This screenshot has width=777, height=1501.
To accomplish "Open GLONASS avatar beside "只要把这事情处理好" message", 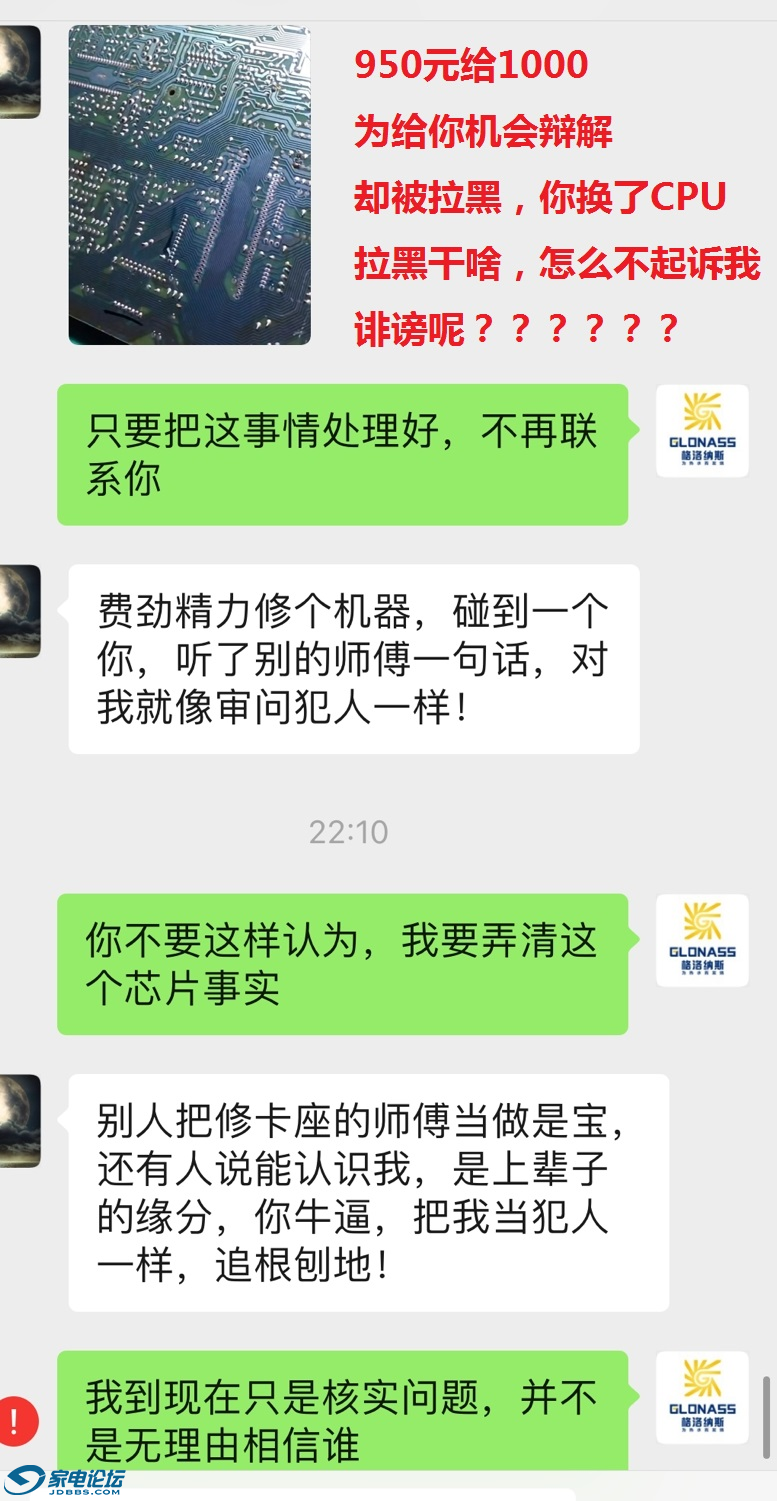I will point(701,430).
